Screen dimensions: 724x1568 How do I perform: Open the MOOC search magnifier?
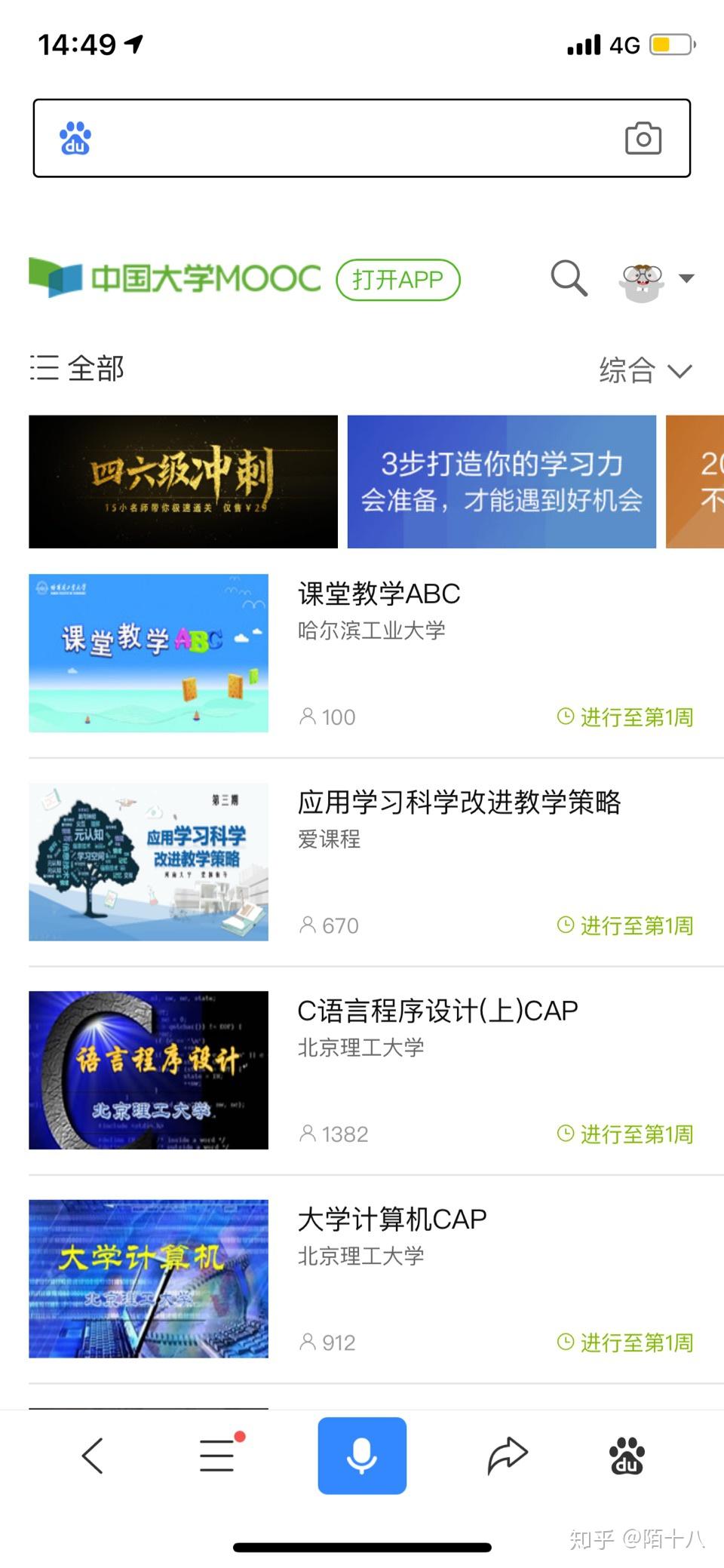tap(569, 278)
